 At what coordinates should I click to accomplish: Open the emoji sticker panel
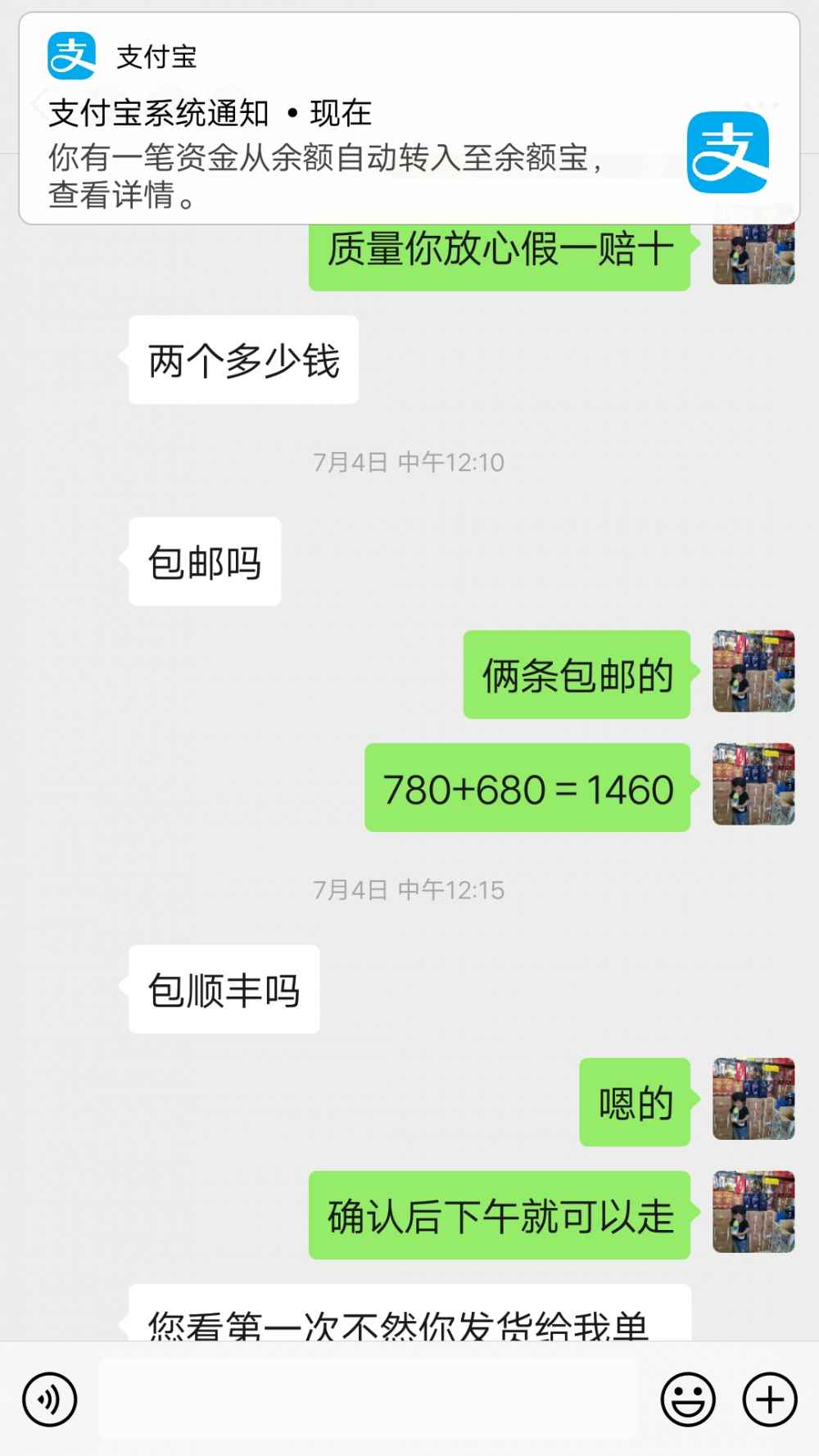(x=688, y=1399)
